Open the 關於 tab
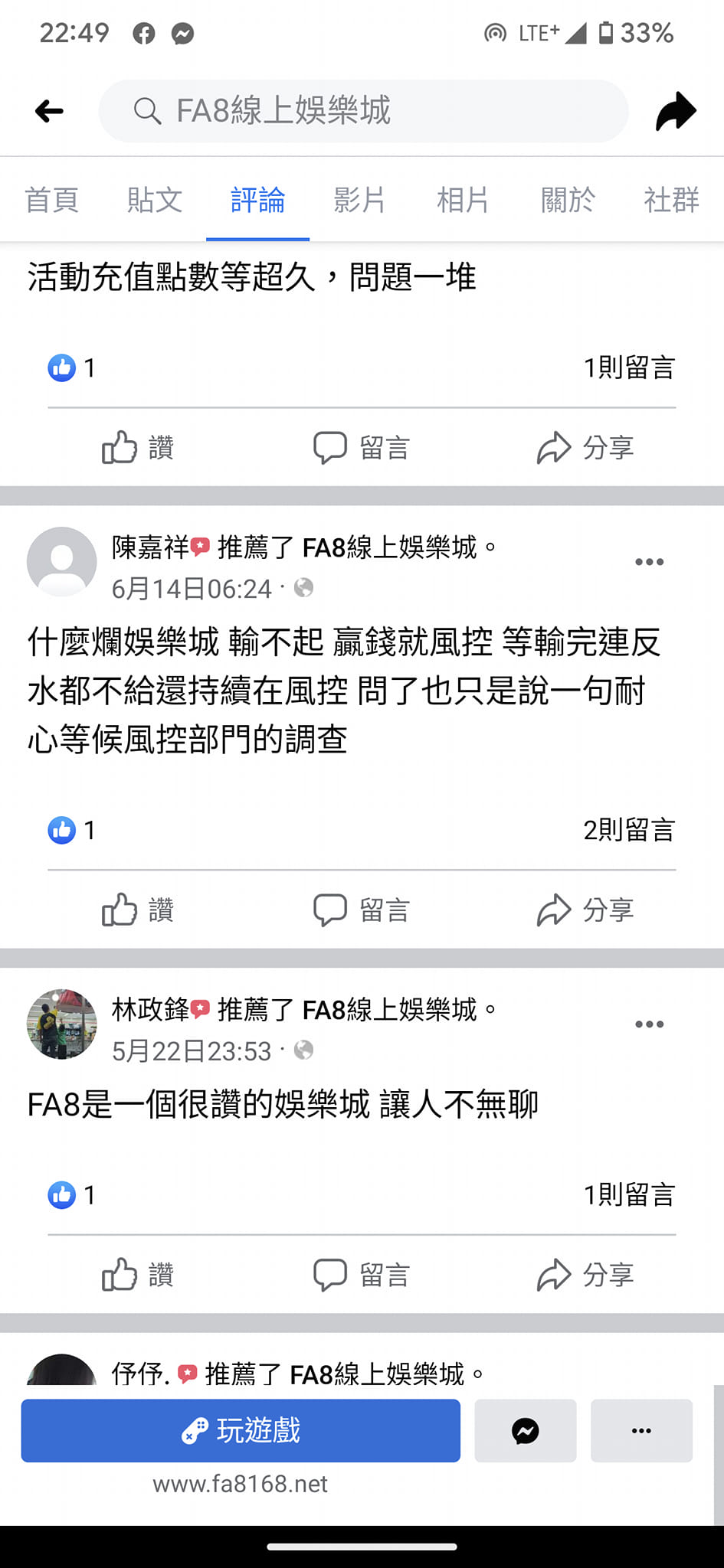Image resolution: width=724 pixels, height=1568 pixels. point(567,200)
